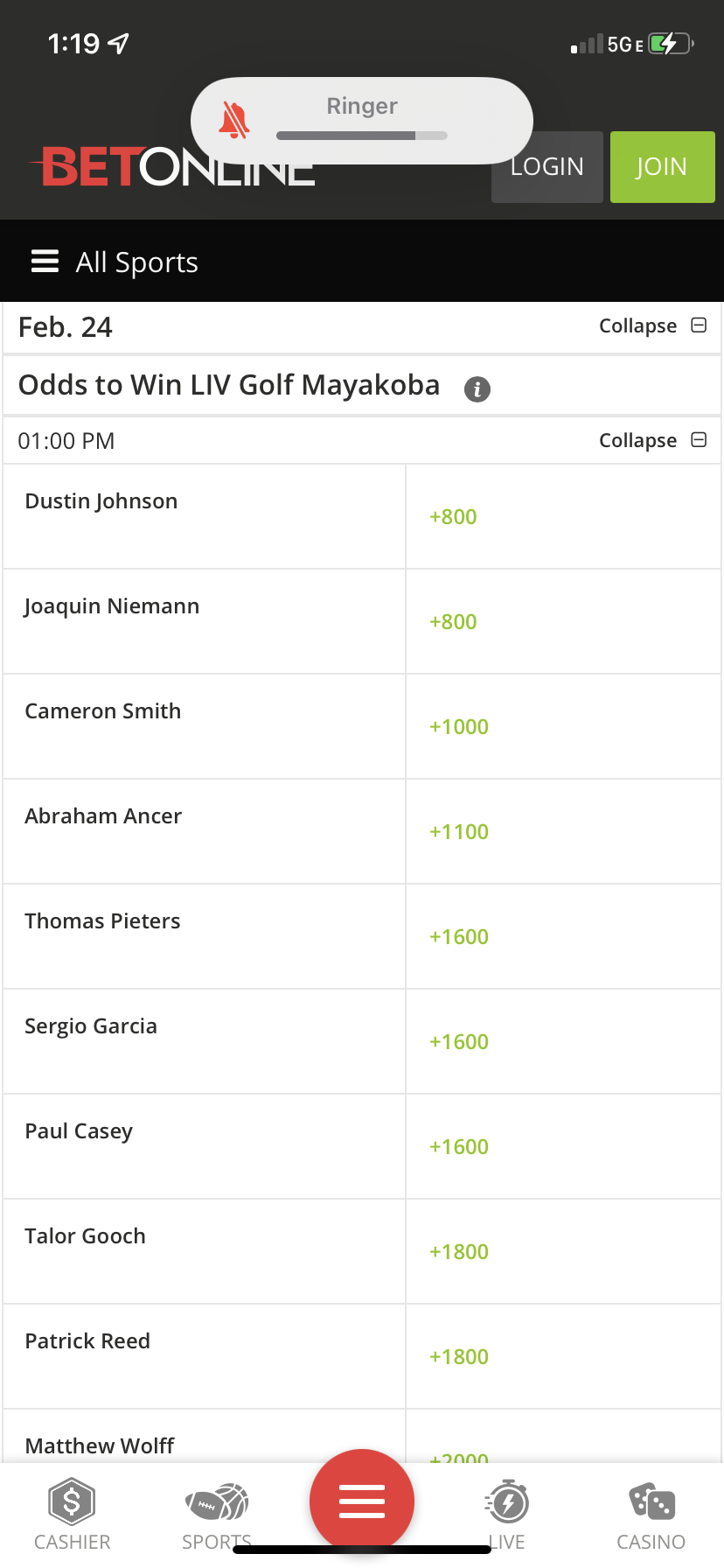Collapse the 01:00 PM section
The height and width of the screenshot is (1568, 724).
(652, 440)
